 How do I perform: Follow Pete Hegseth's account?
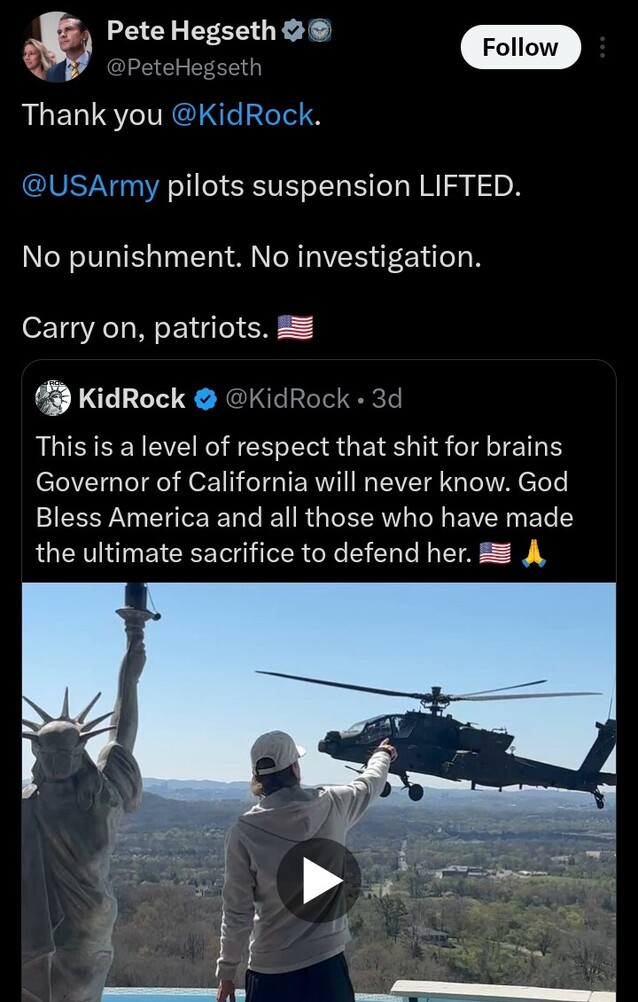520,47
